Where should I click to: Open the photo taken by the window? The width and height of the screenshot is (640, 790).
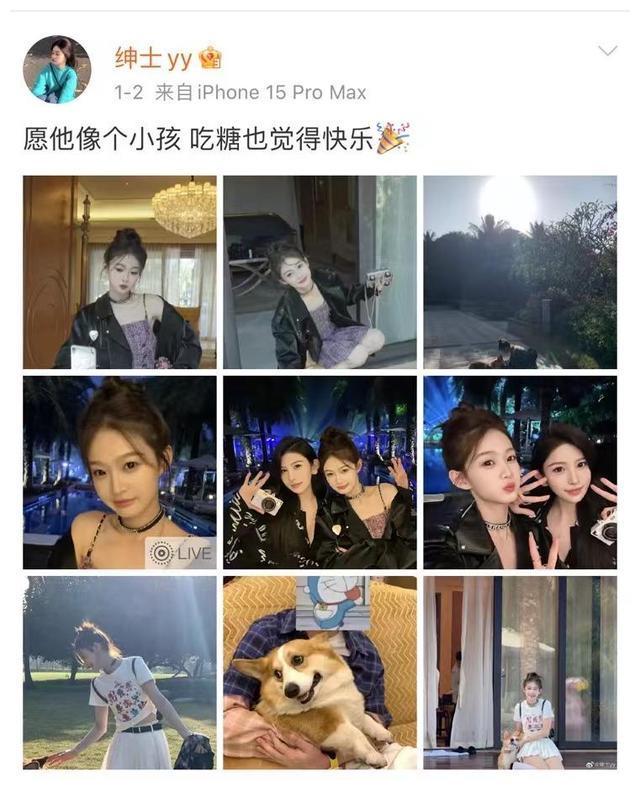click(x=320, y=272)
